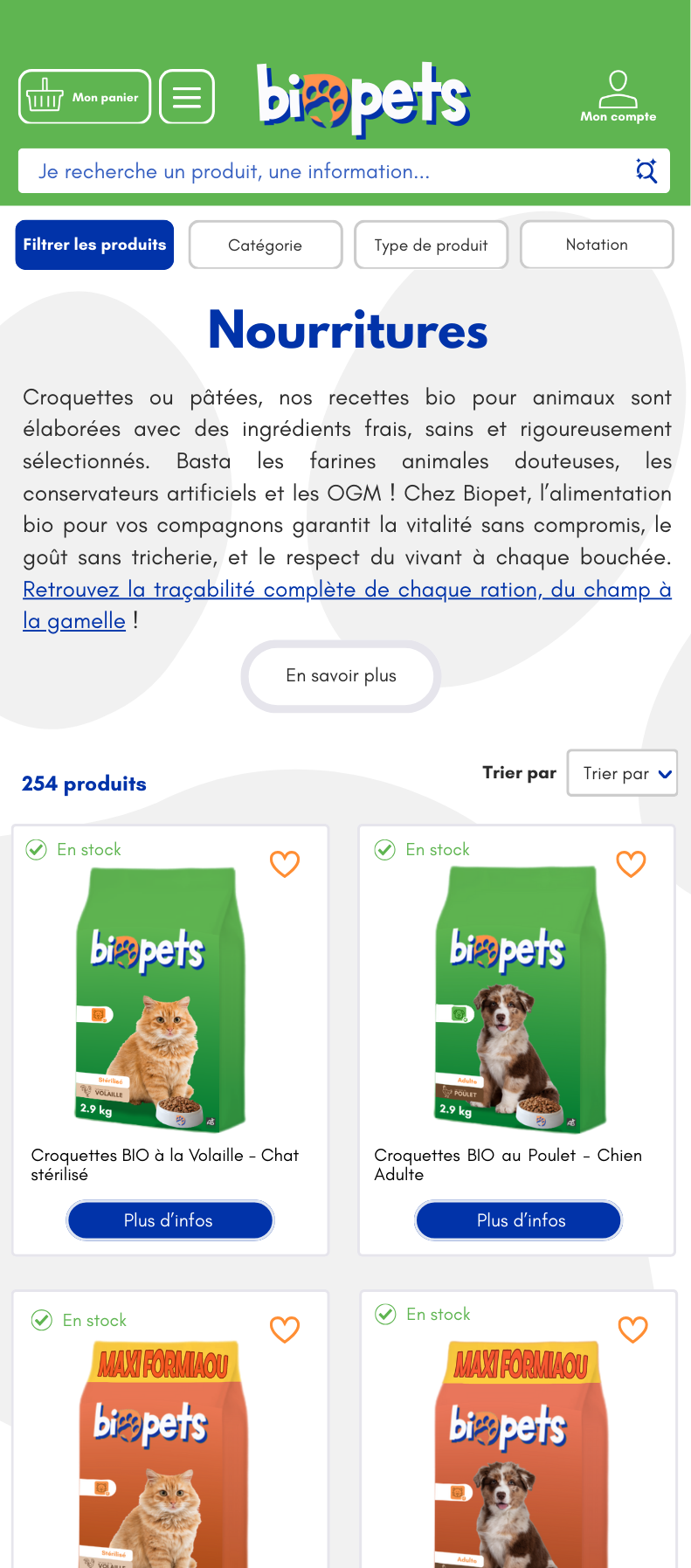The image size is (691, 1568).
Task: Expand the Catégorie filter
Action: pyautogui.click(x=266, y=245)
